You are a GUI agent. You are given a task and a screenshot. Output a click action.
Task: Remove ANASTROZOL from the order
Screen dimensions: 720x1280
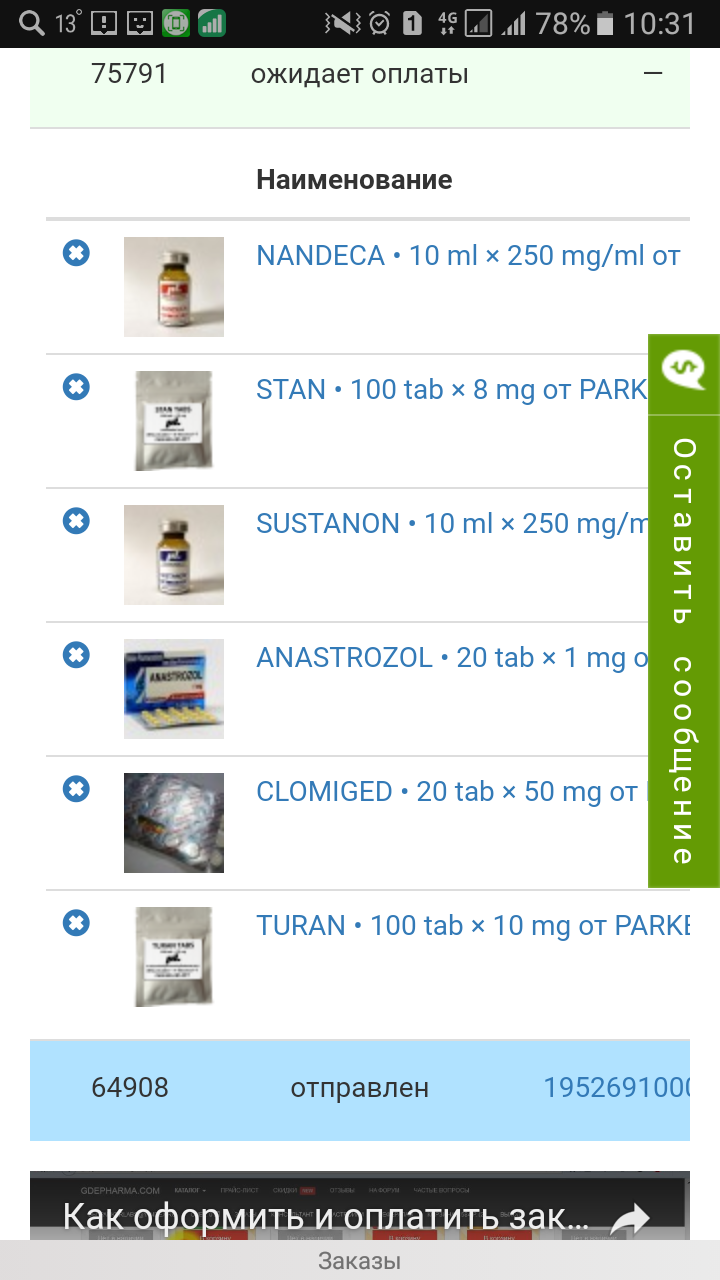pyautogui.click(x=76, y=655)
